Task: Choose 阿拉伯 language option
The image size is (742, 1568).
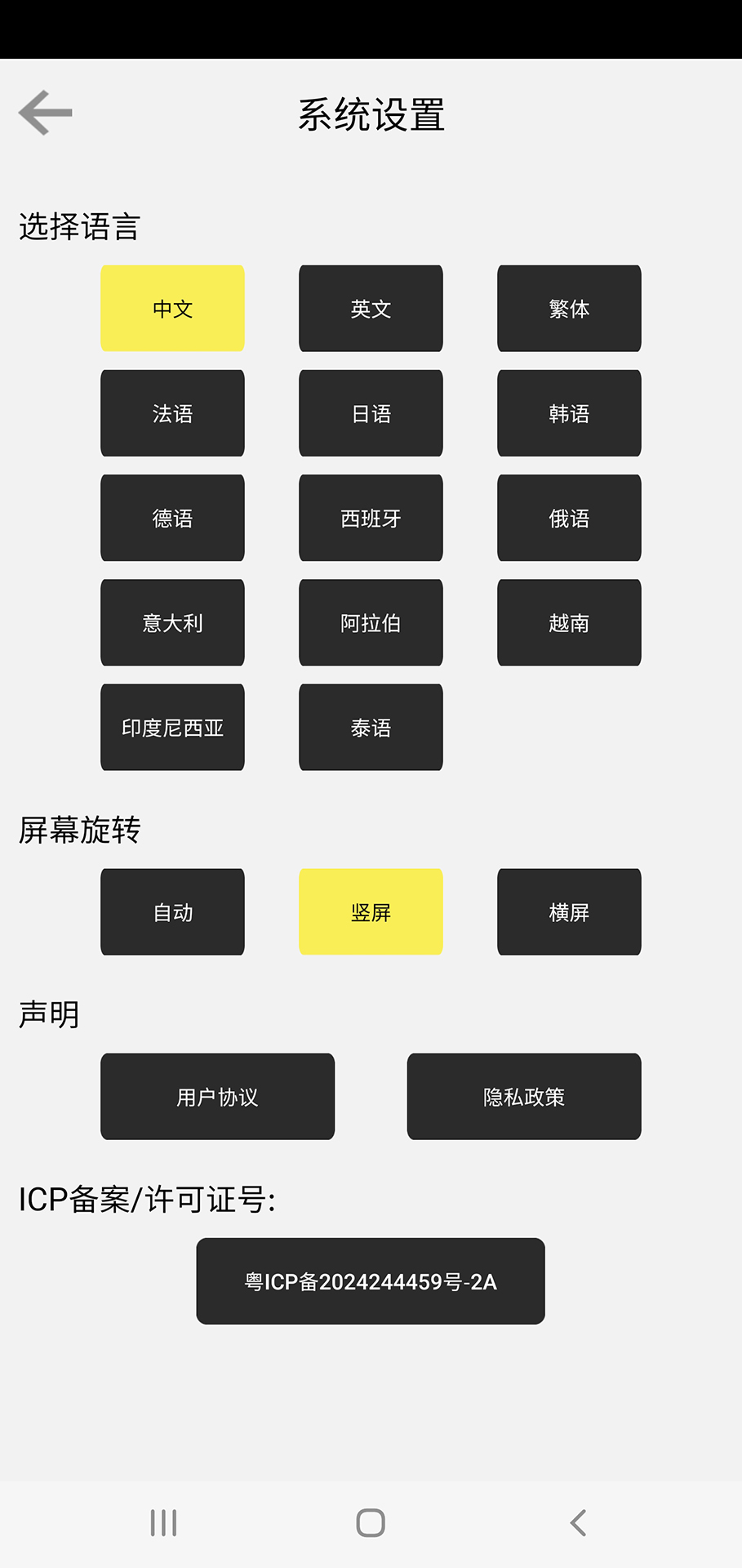Action: 371,622
